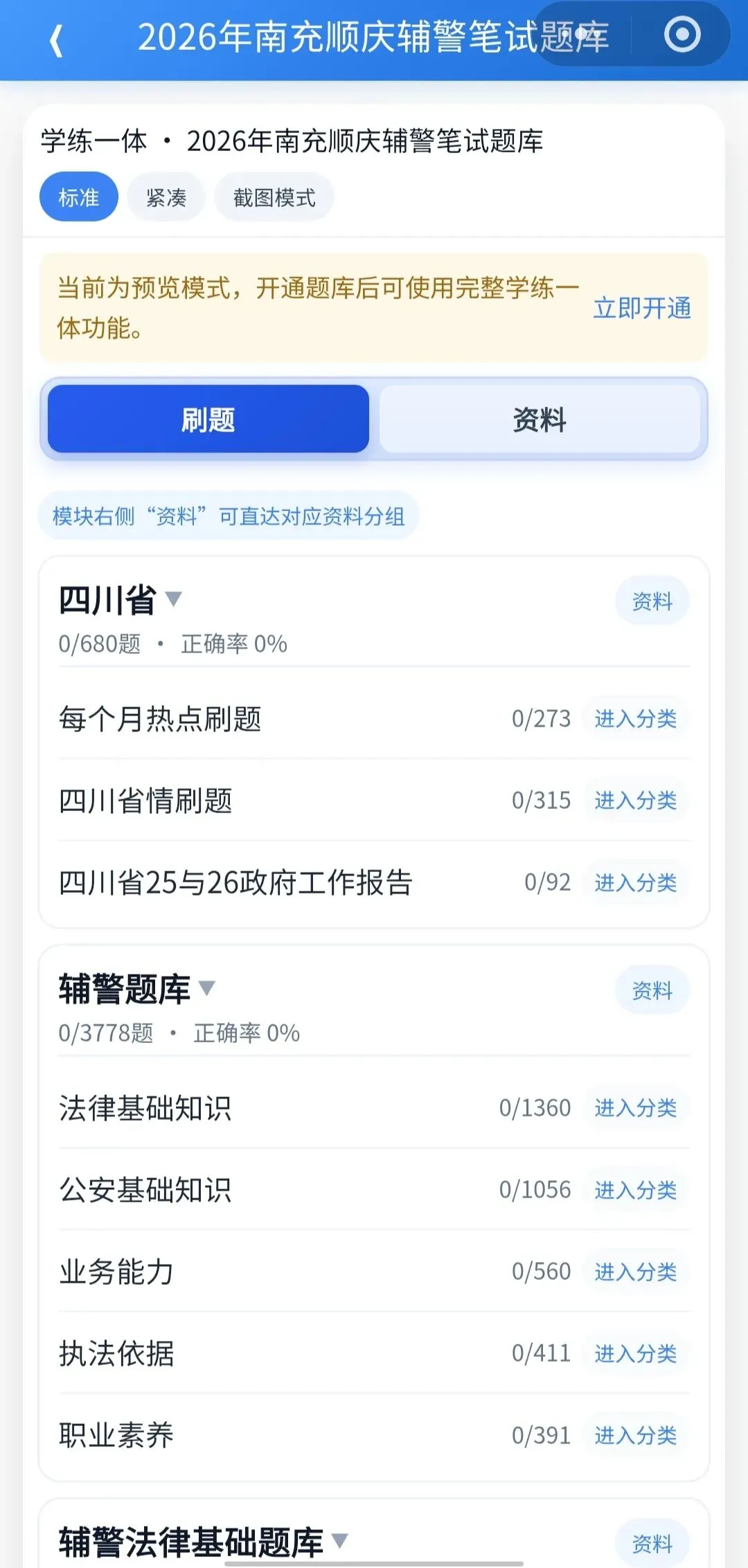Screen dimensions: 748x1568
Task: Close the mini-program via circle icon
Action: tap(682, 34)
